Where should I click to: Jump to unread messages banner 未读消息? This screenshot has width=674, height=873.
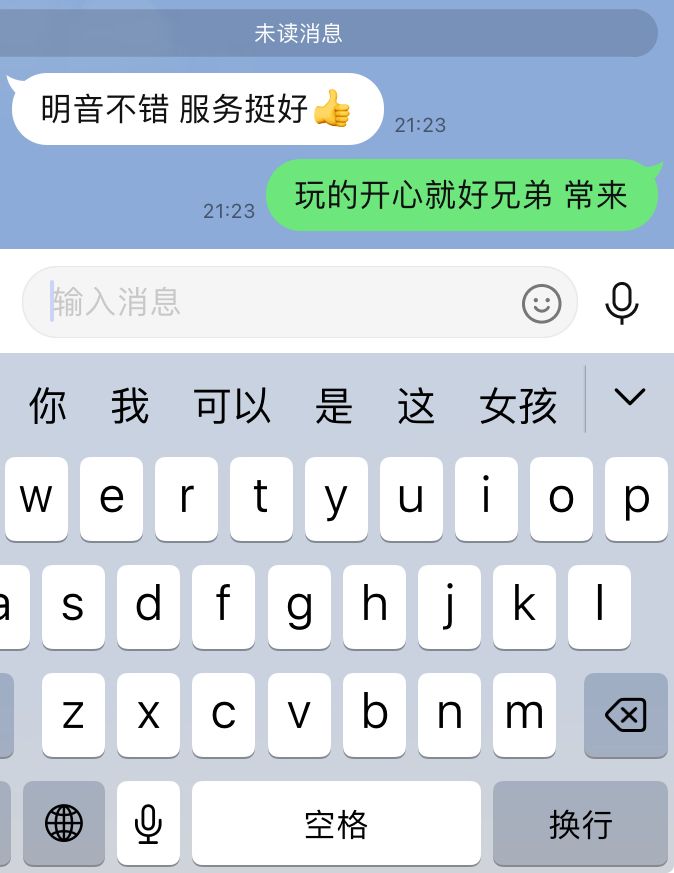(298, 33)
